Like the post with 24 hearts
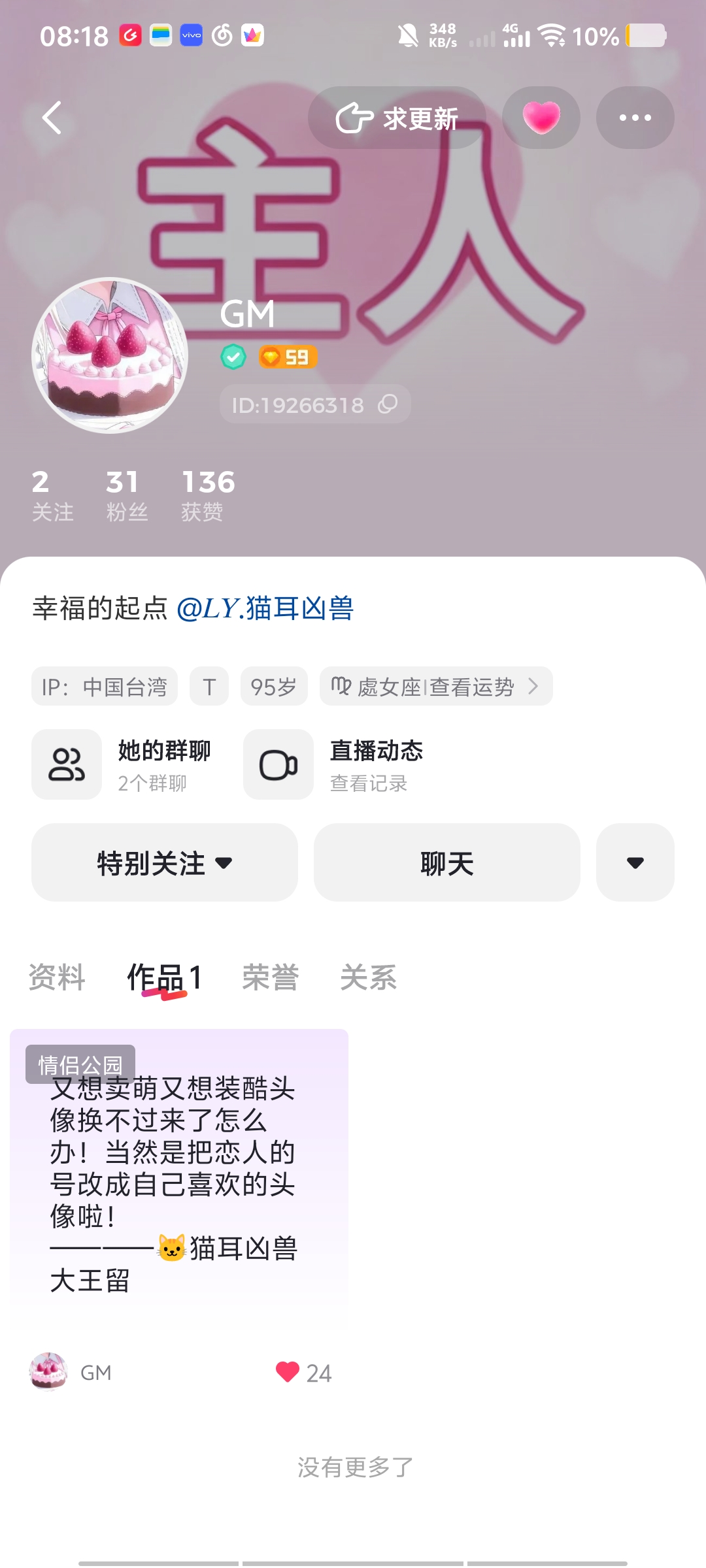The width and height of the screenshot is (706, 1568). point(288,1372)
